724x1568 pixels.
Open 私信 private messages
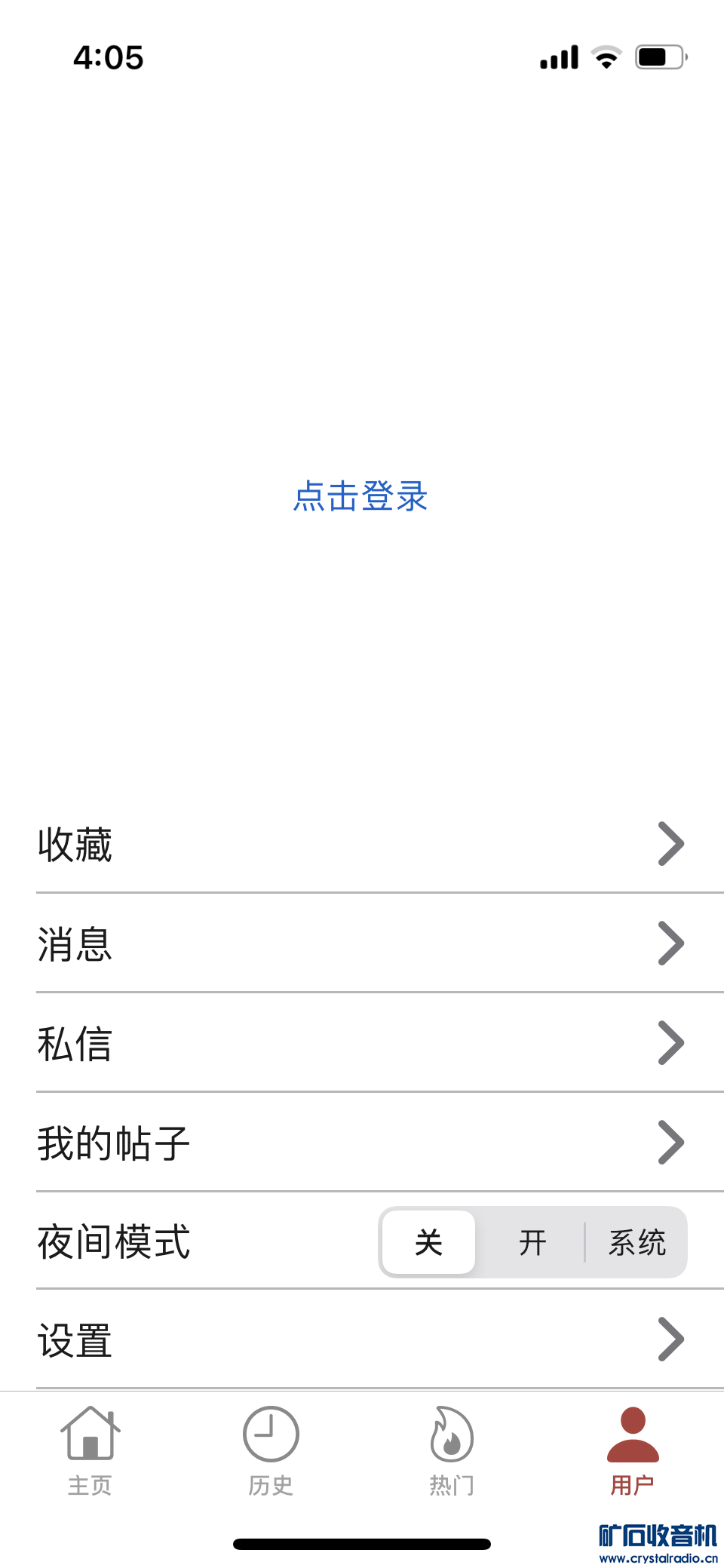tap(360, 1043)
